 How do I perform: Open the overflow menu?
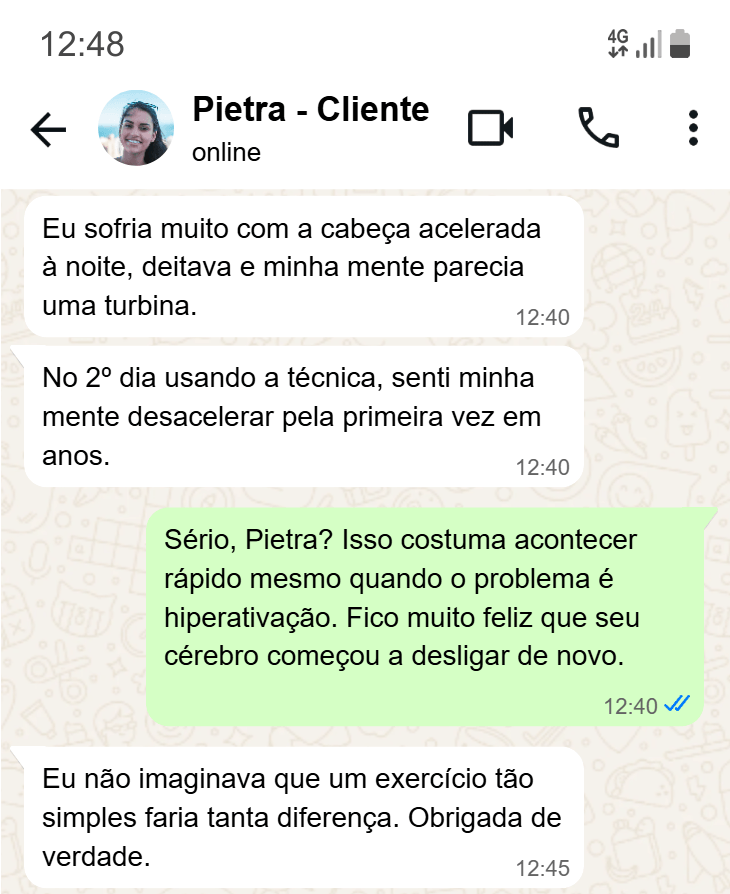pos(693,128)
